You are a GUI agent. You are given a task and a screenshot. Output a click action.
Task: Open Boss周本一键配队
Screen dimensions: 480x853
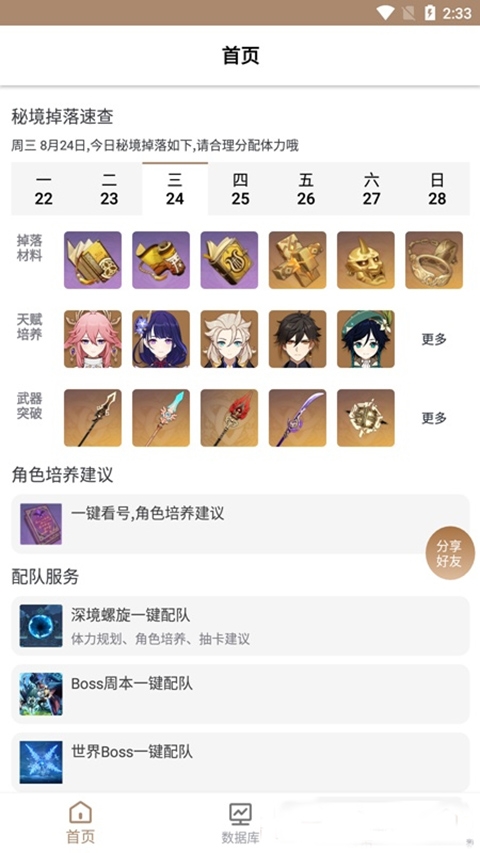coord(240,694)
